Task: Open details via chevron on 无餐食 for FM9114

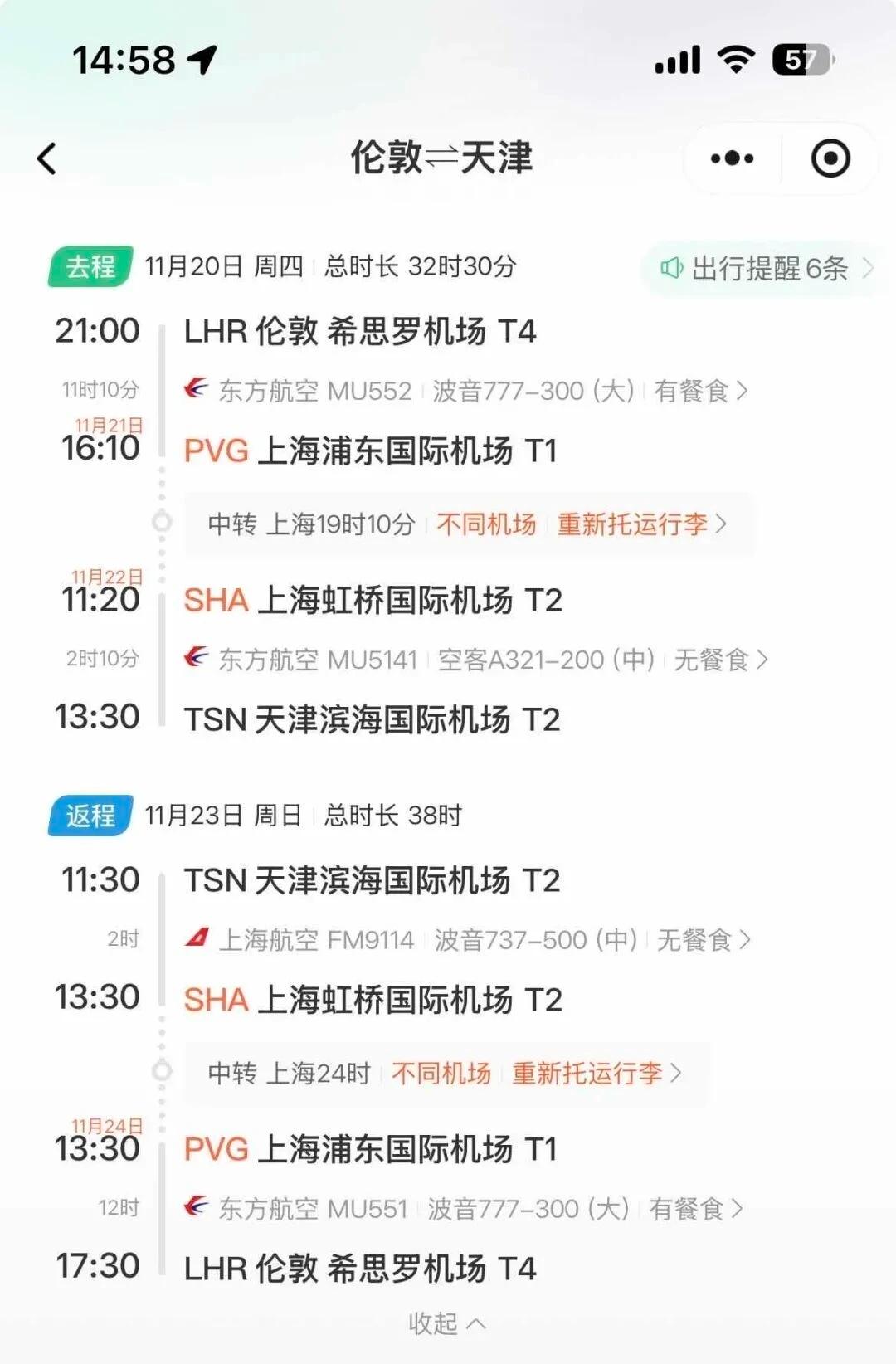Action: 747,938
